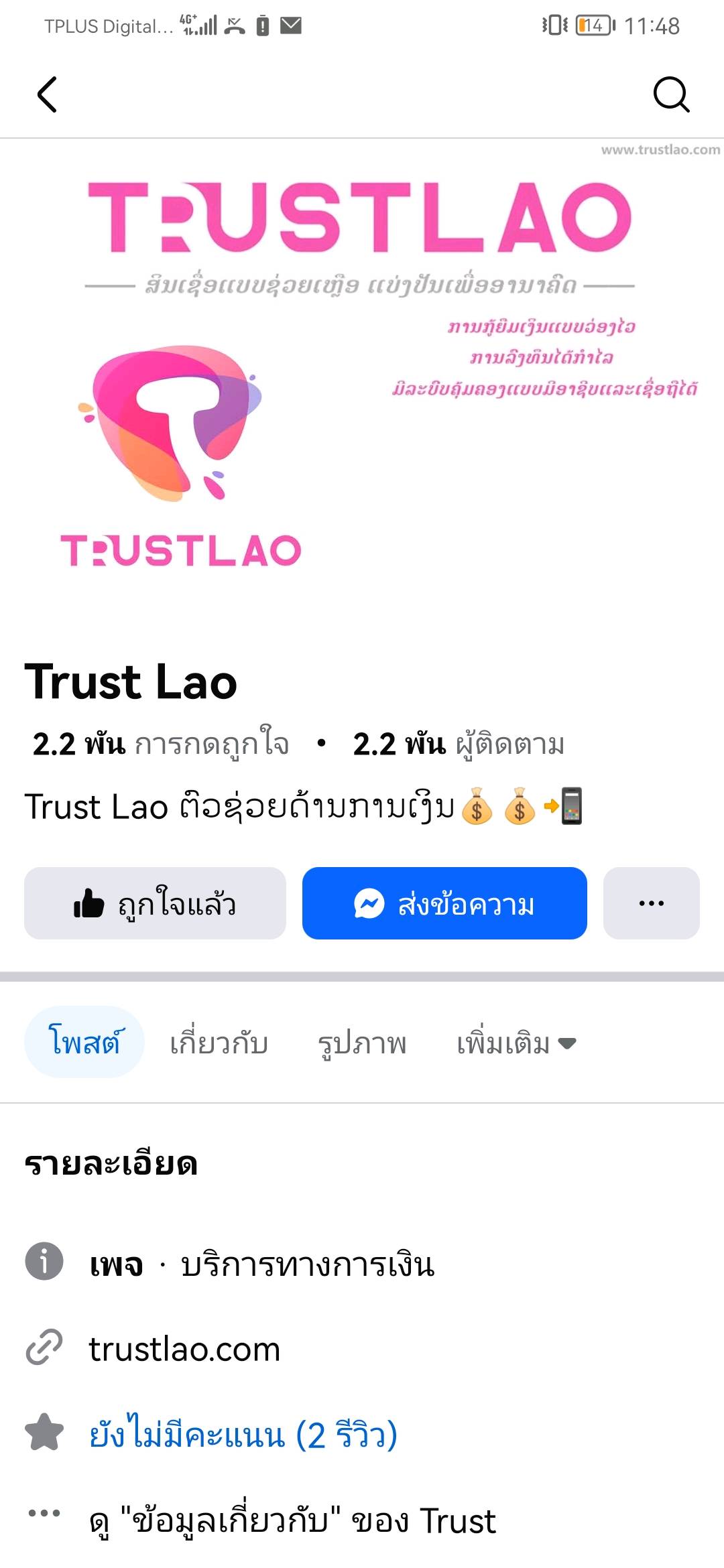
Task: Switch to the โพสต์ tab
Action: click(84, 1042)
